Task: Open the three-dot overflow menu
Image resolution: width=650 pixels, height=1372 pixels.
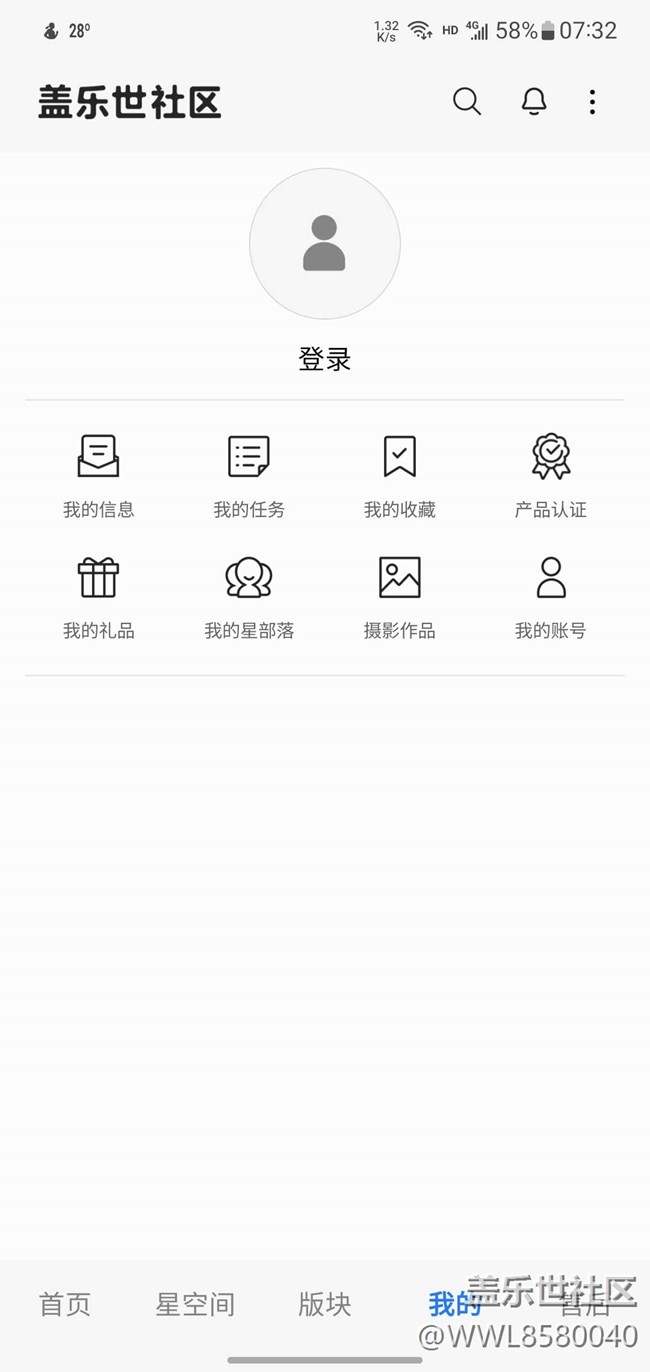Action: tap(592, 101)
